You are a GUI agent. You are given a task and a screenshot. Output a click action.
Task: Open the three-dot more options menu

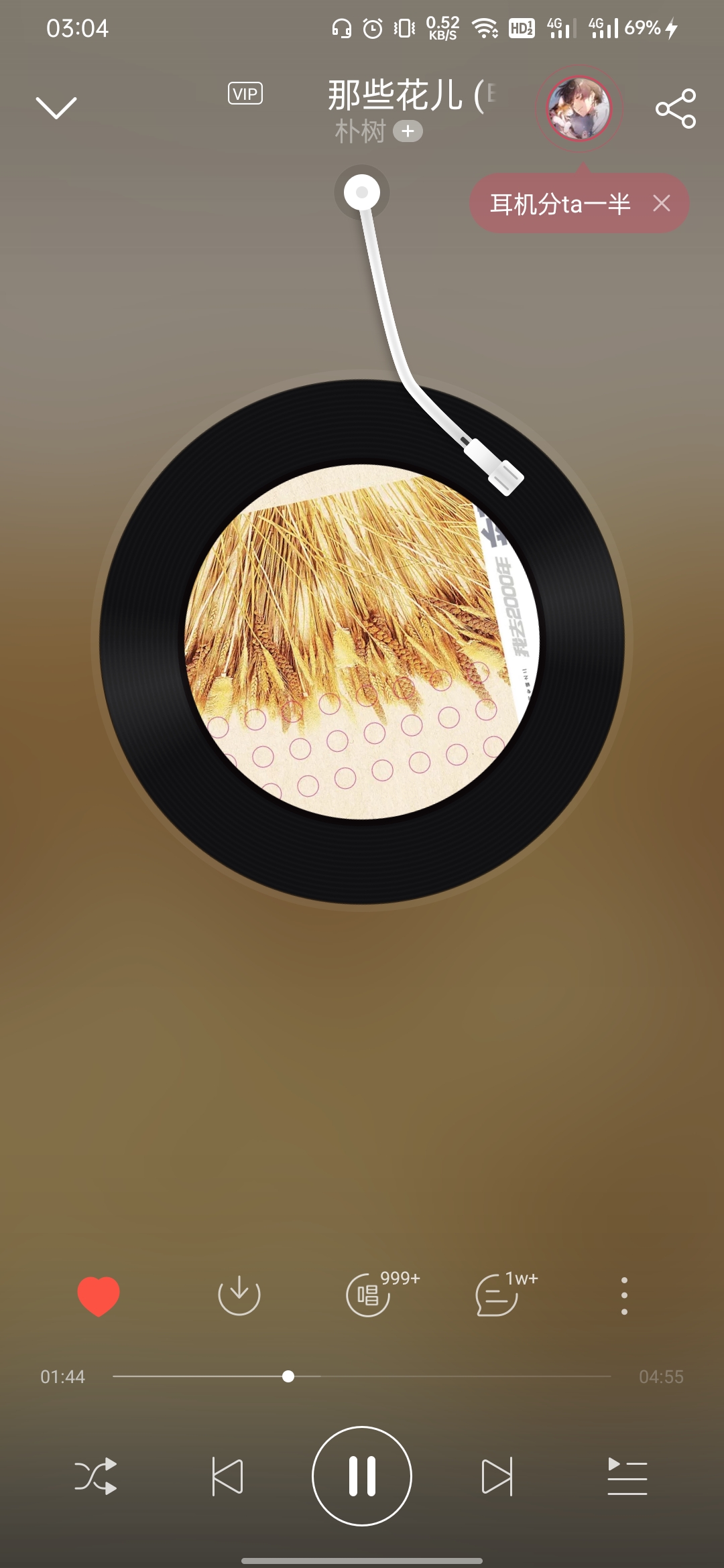coord(624,1295)
